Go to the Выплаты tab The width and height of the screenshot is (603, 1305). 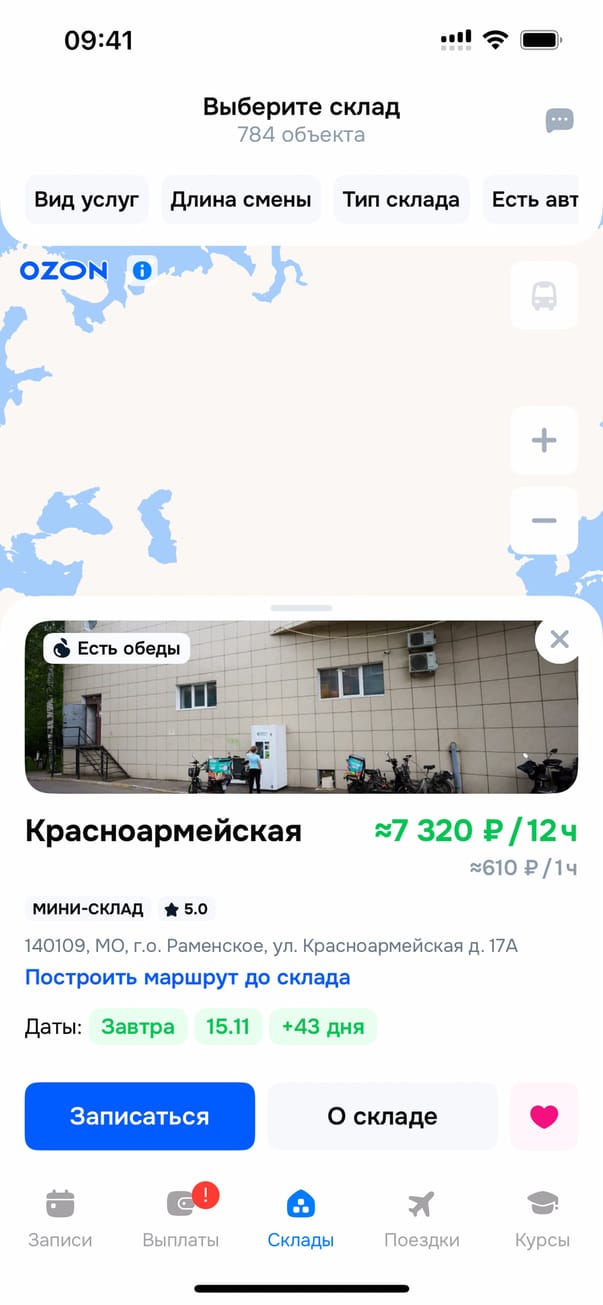[x=181, y=1220]
